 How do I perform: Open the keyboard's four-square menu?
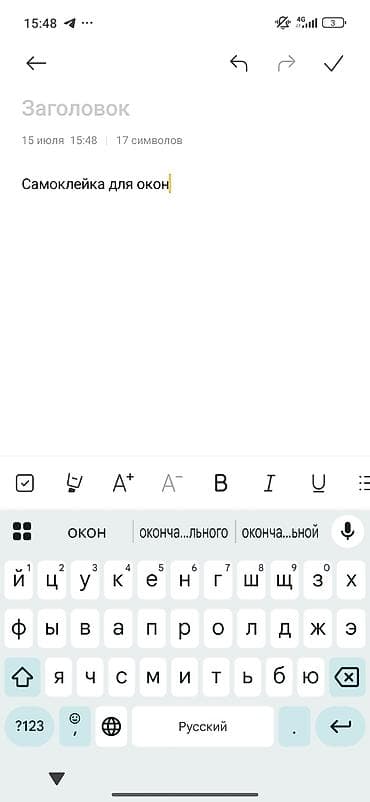[22, 531]
